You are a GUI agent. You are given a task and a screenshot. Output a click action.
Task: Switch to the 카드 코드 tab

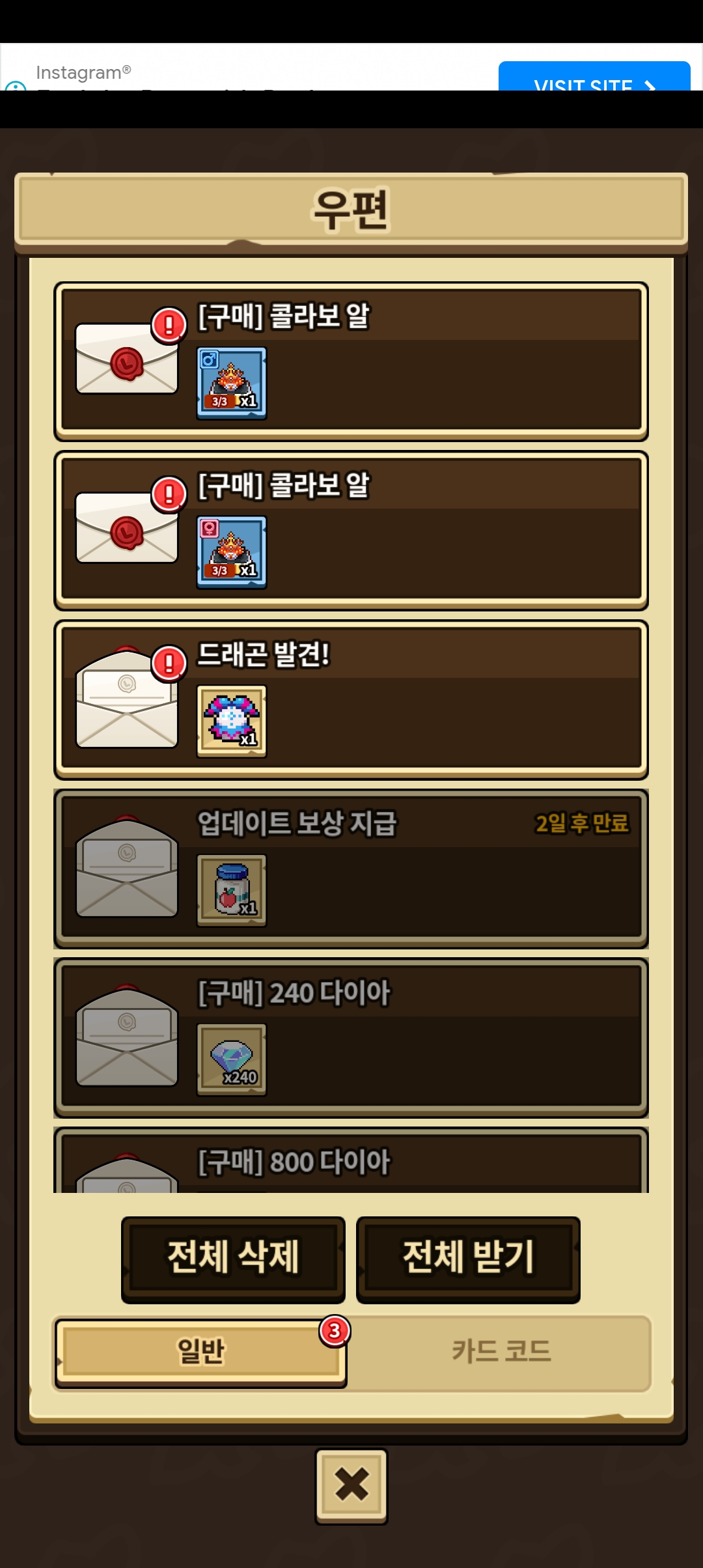coord(500,1352)
